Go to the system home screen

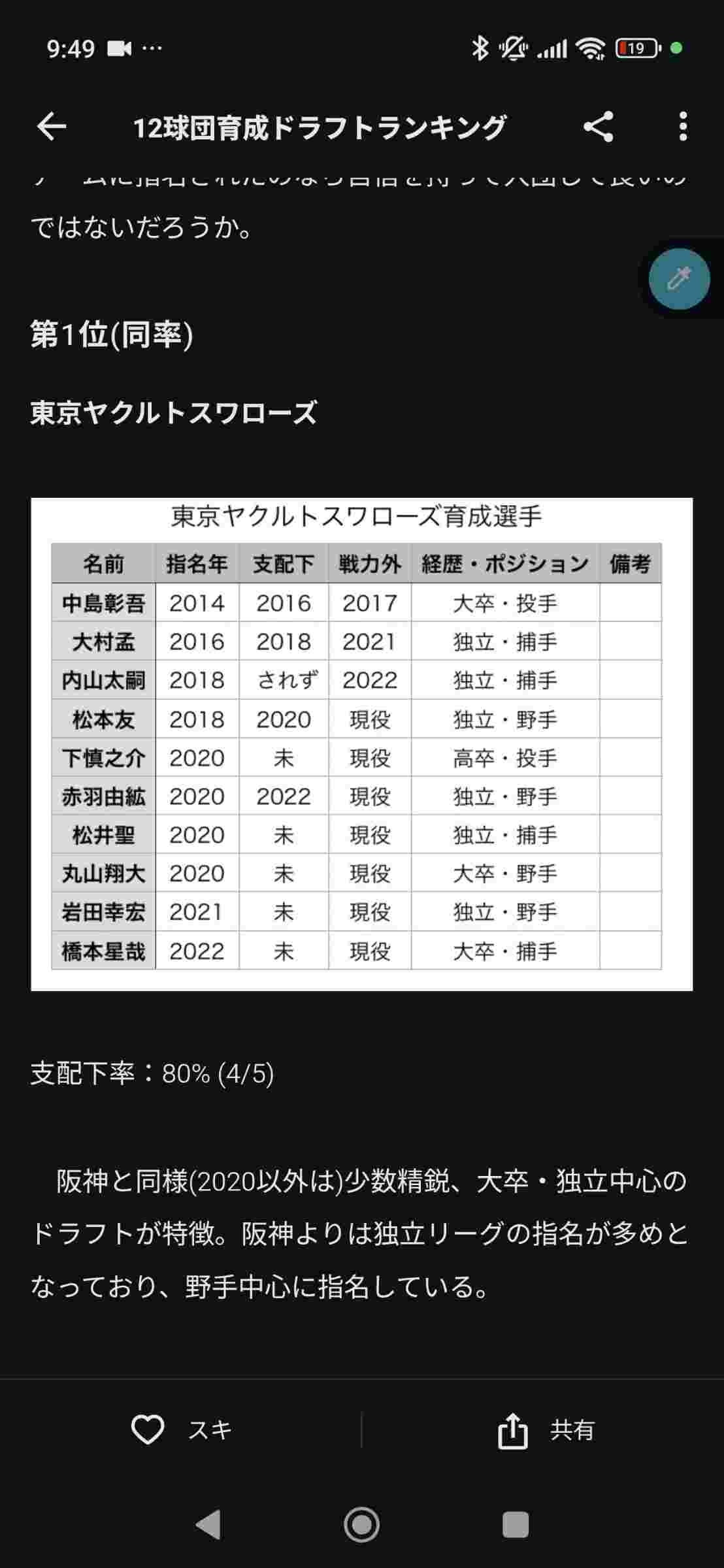coord(361,1525)
